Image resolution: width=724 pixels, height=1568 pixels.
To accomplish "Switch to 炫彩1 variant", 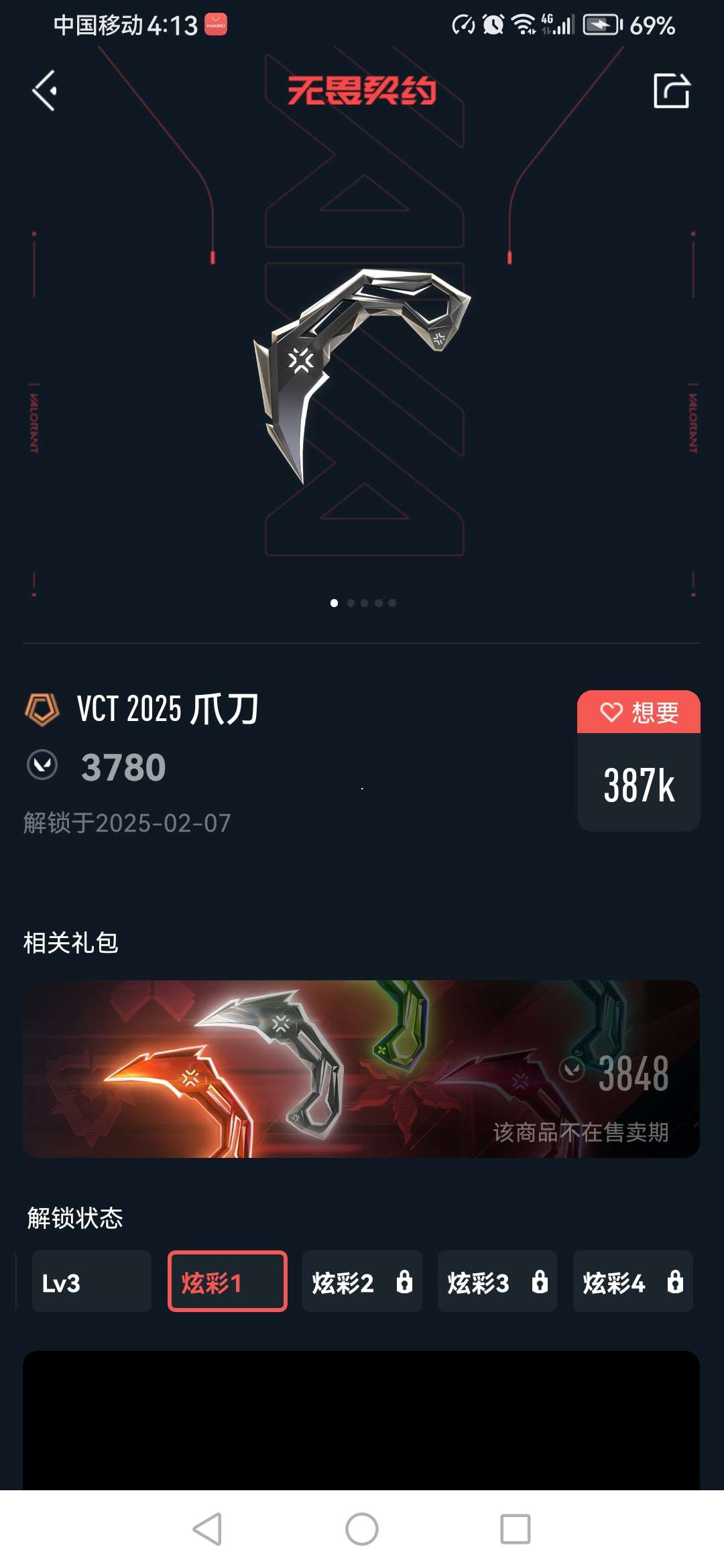I will (x=227, y=1281).
